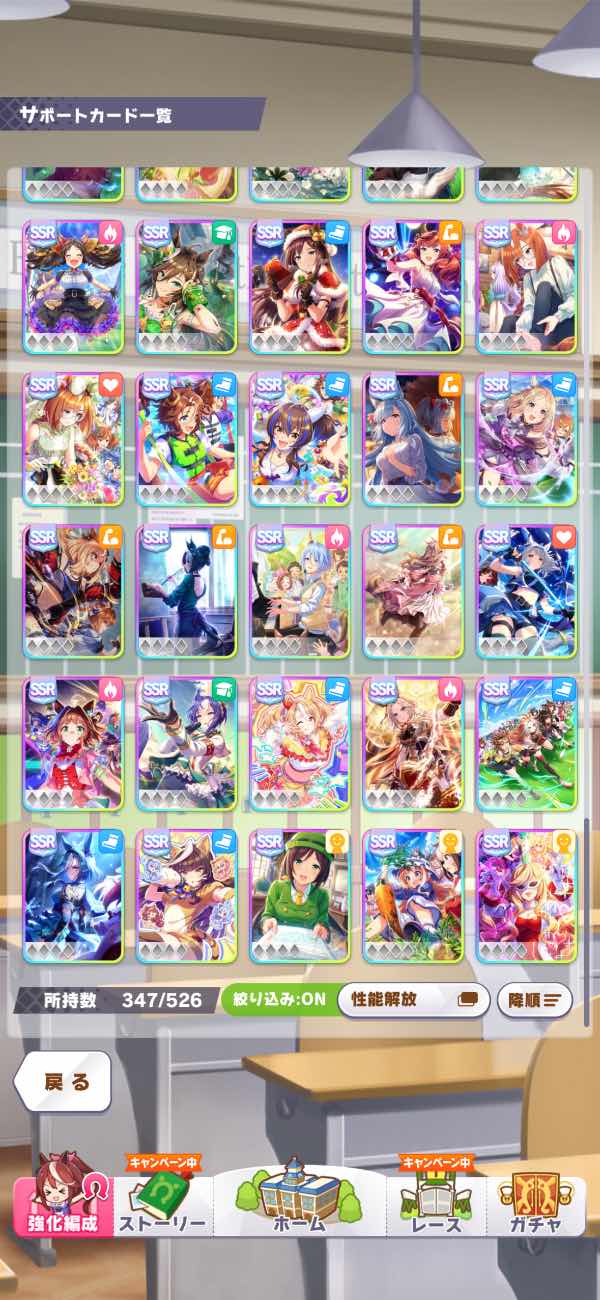The height and width of the screenshot is (1300, 600).
Task: Open the Santa outfit SSR support card
Action: 300,287
